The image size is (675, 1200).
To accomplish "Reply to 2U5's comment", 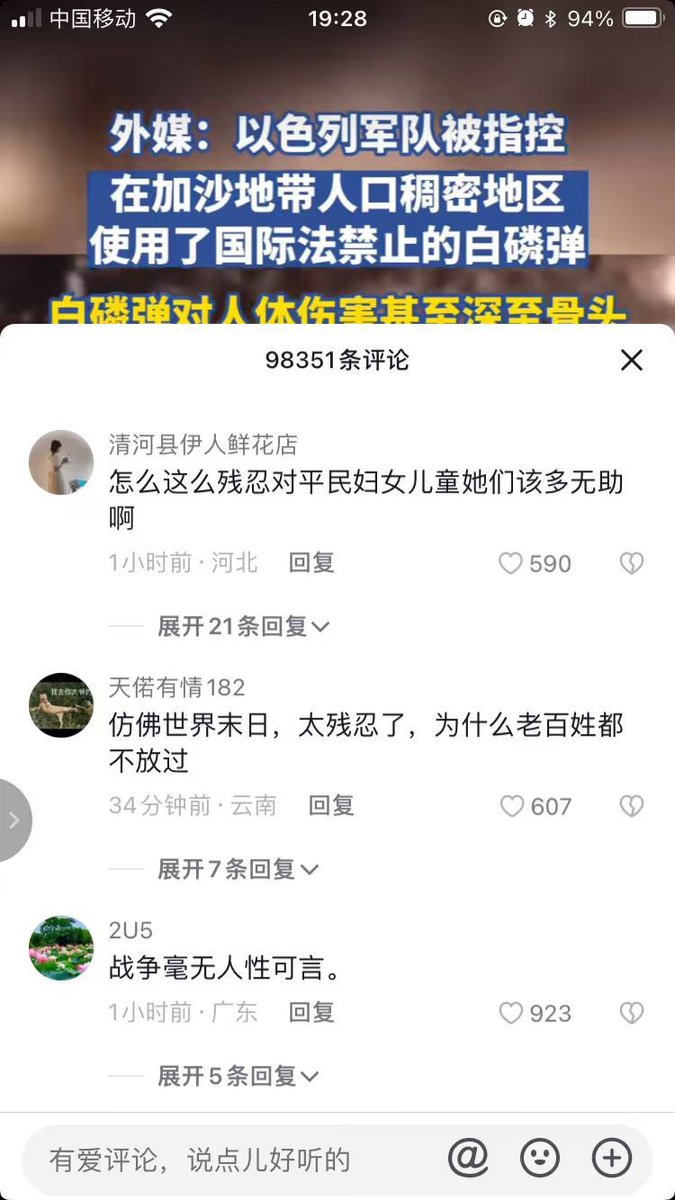I will [x=311, y=1013].
